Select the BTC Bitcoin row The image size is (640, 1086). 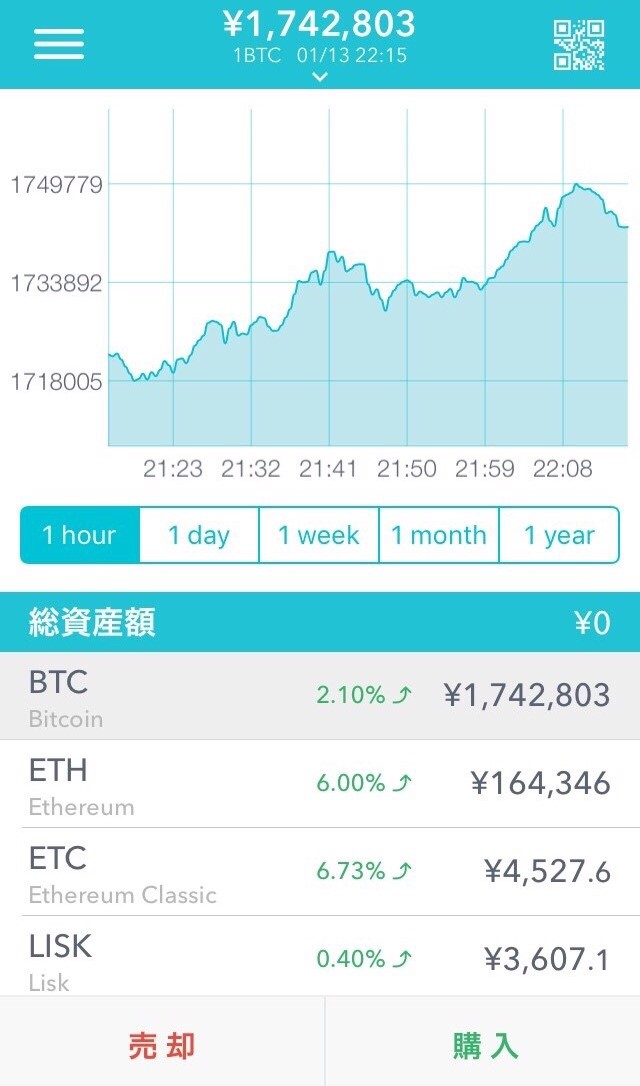320,696
